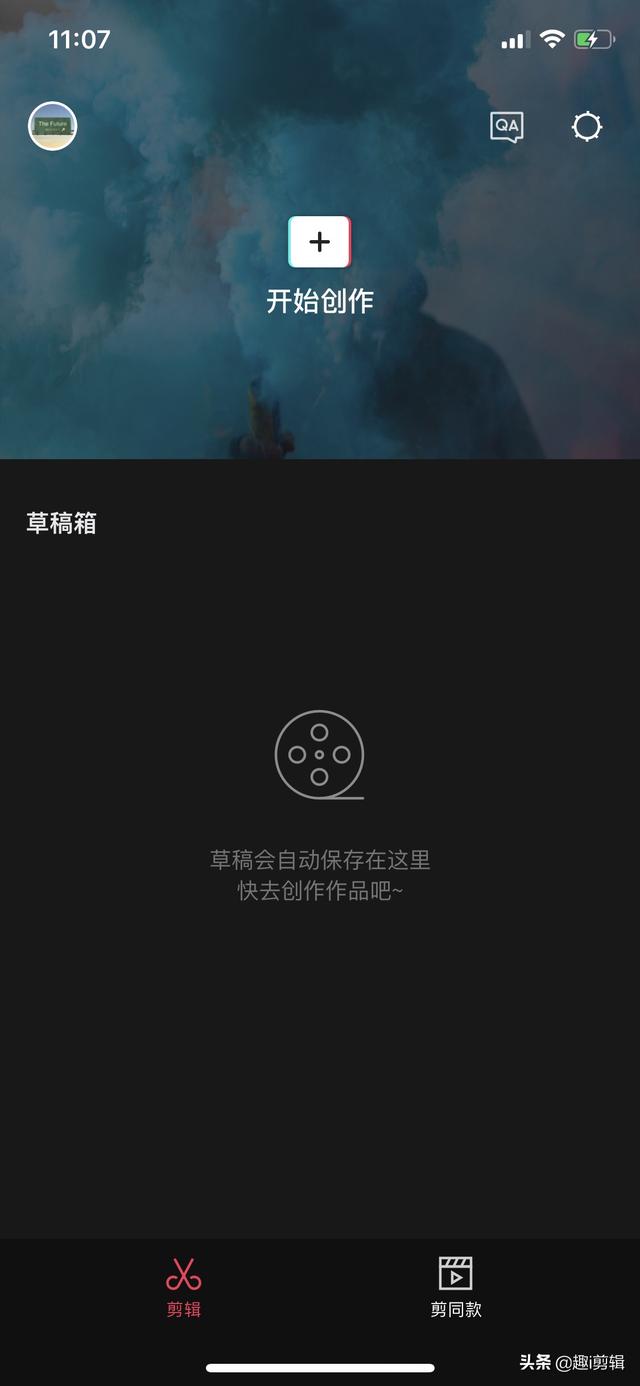The width and height of the screenshot is (640, 1386).
Task: Open the settings icon
Action: [x=587, y=127]
